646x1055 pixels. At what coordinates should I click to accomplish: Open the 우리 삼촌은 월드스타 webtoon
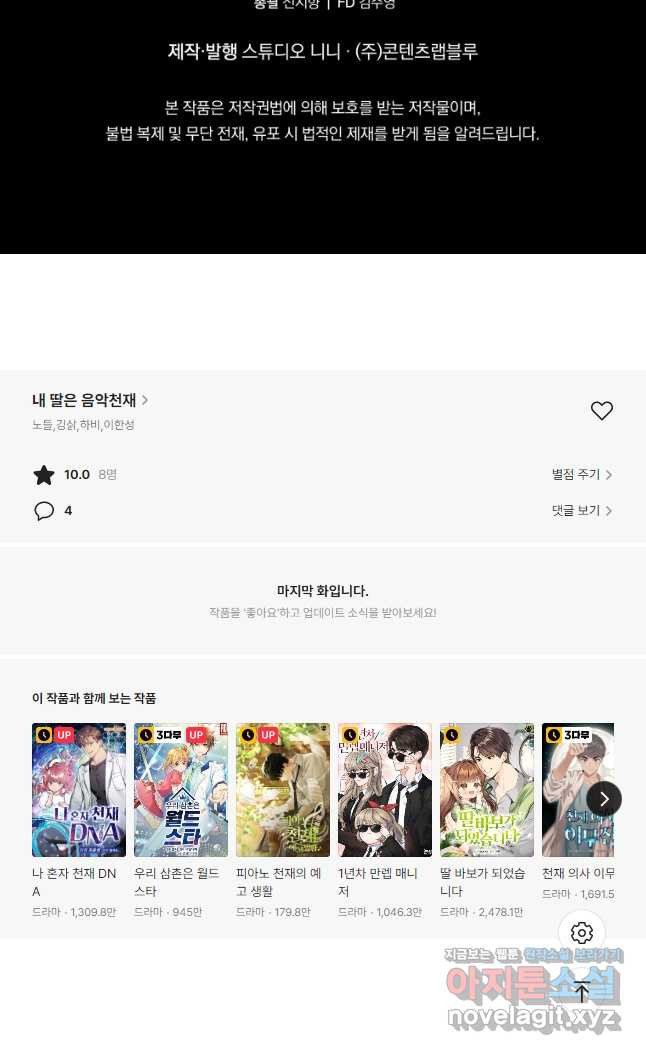(x=181, y=790)
